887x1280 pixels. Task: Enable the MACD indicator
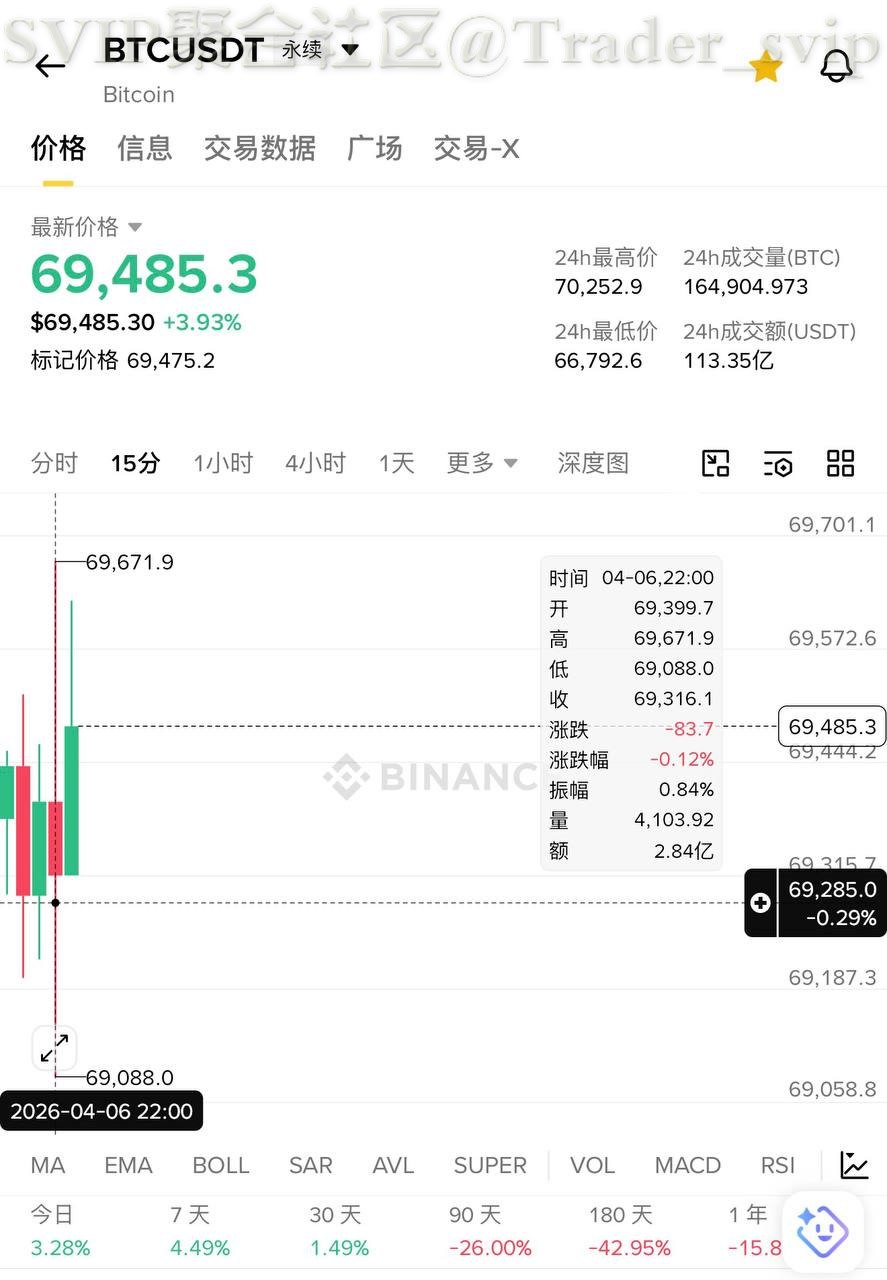687,1165
